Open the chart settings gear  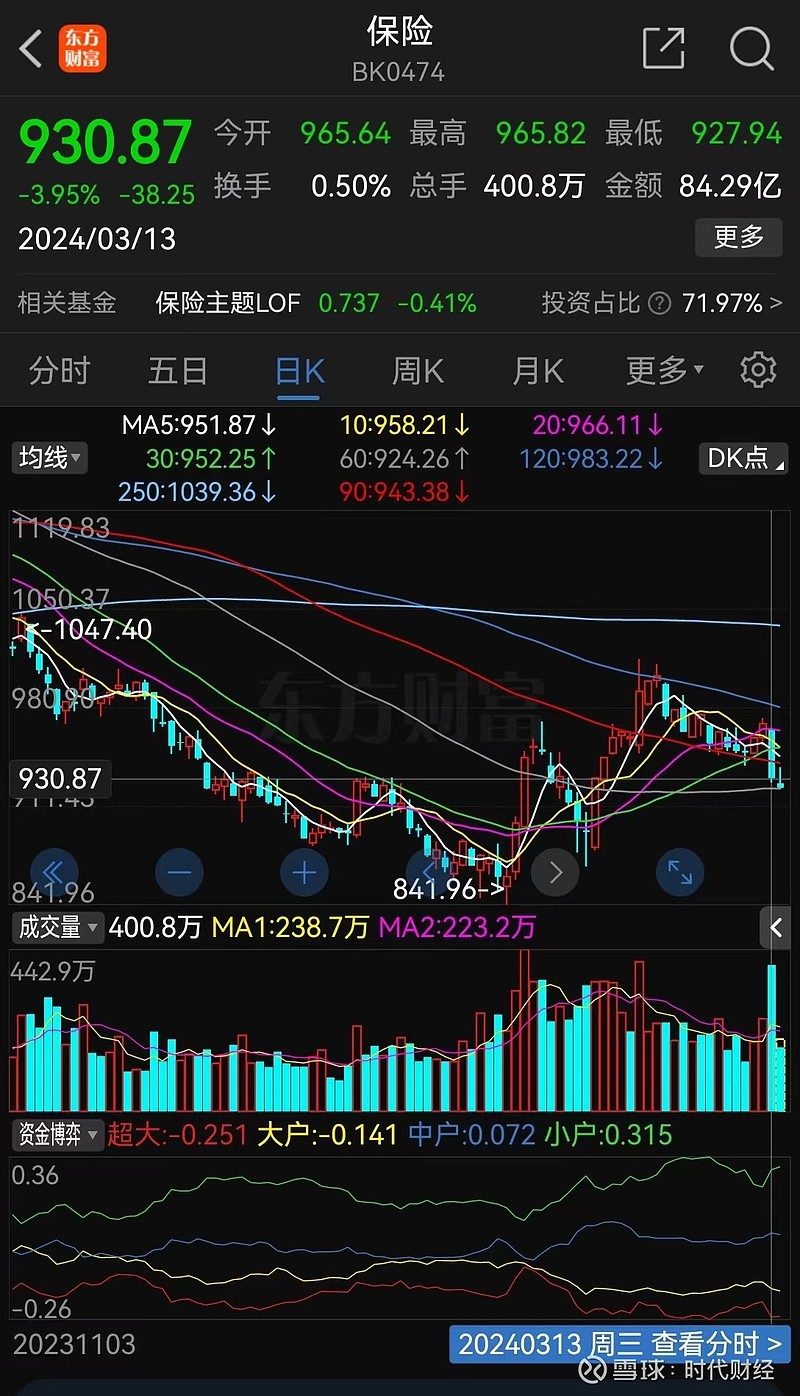coord(757,370)
